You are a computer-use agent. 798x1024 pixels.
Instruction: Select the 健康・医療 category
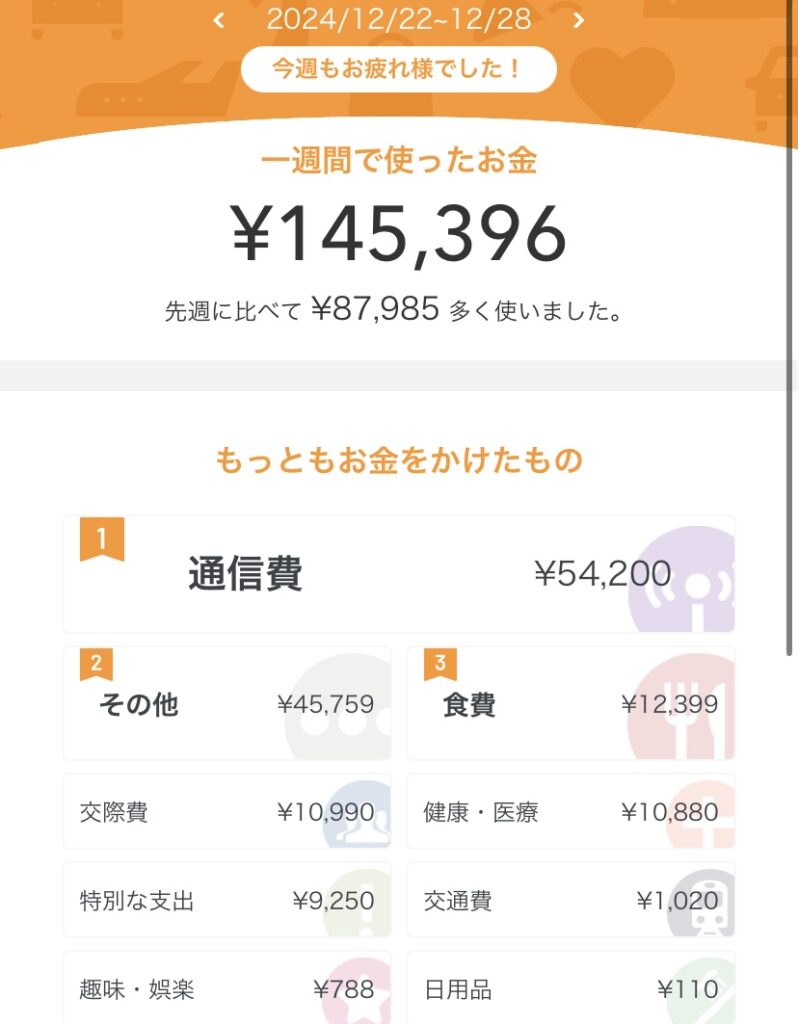pos(570,811)
